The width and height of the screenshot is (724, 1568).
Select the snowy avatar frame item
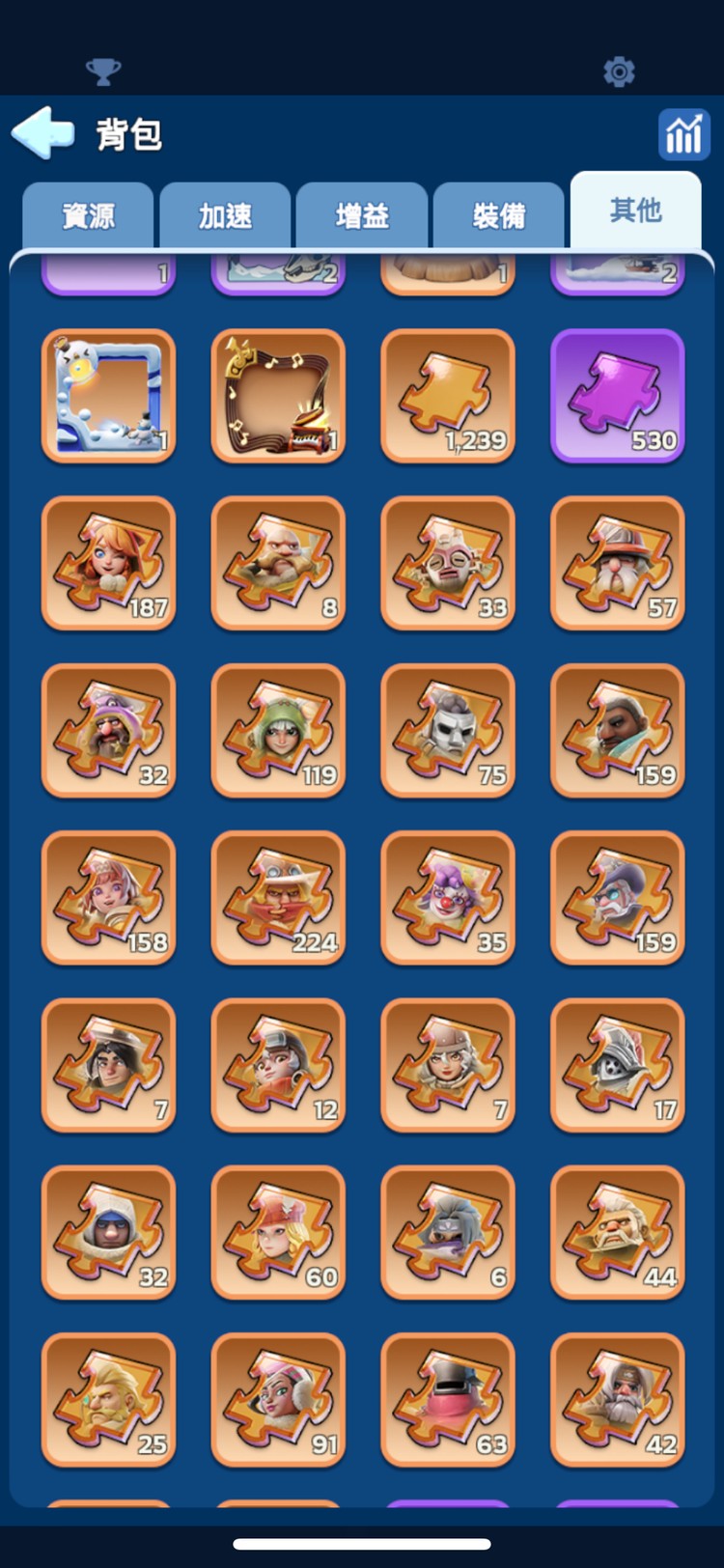pyautogui.click(x=108, y=396)
